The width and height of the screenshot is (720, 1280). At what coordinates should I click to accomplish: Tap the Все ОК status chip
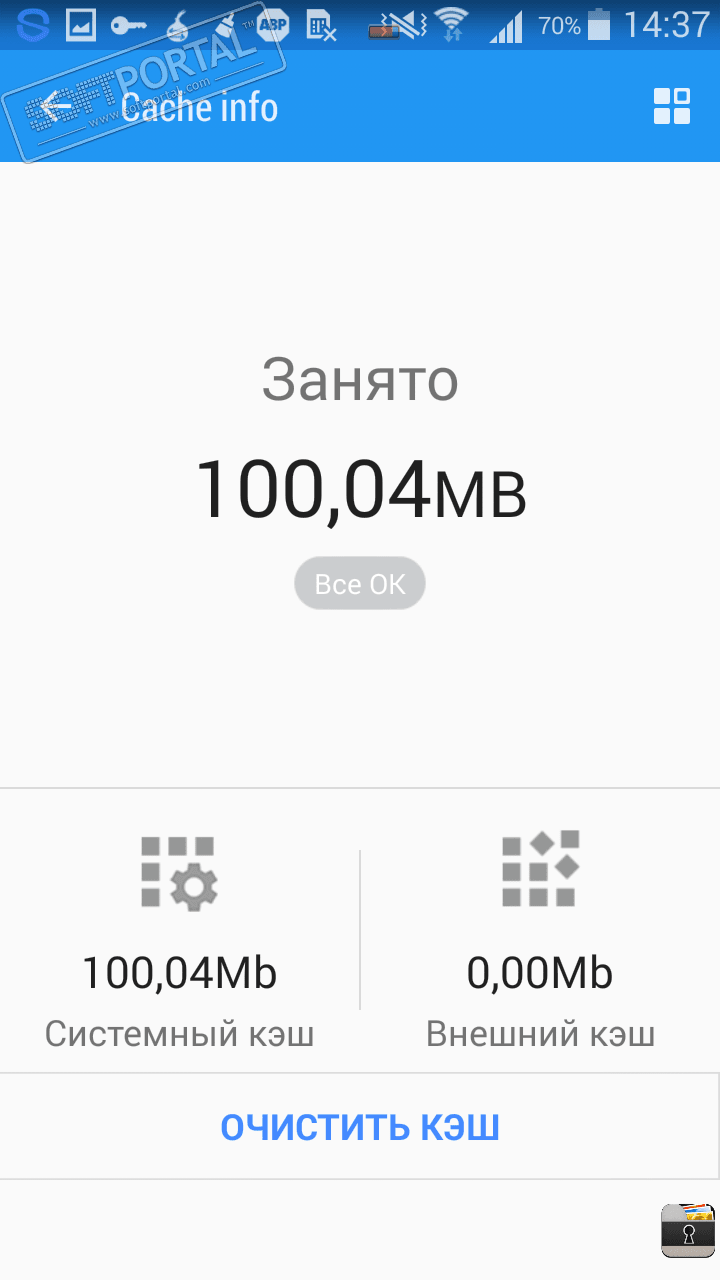click(x=360, y=584)
